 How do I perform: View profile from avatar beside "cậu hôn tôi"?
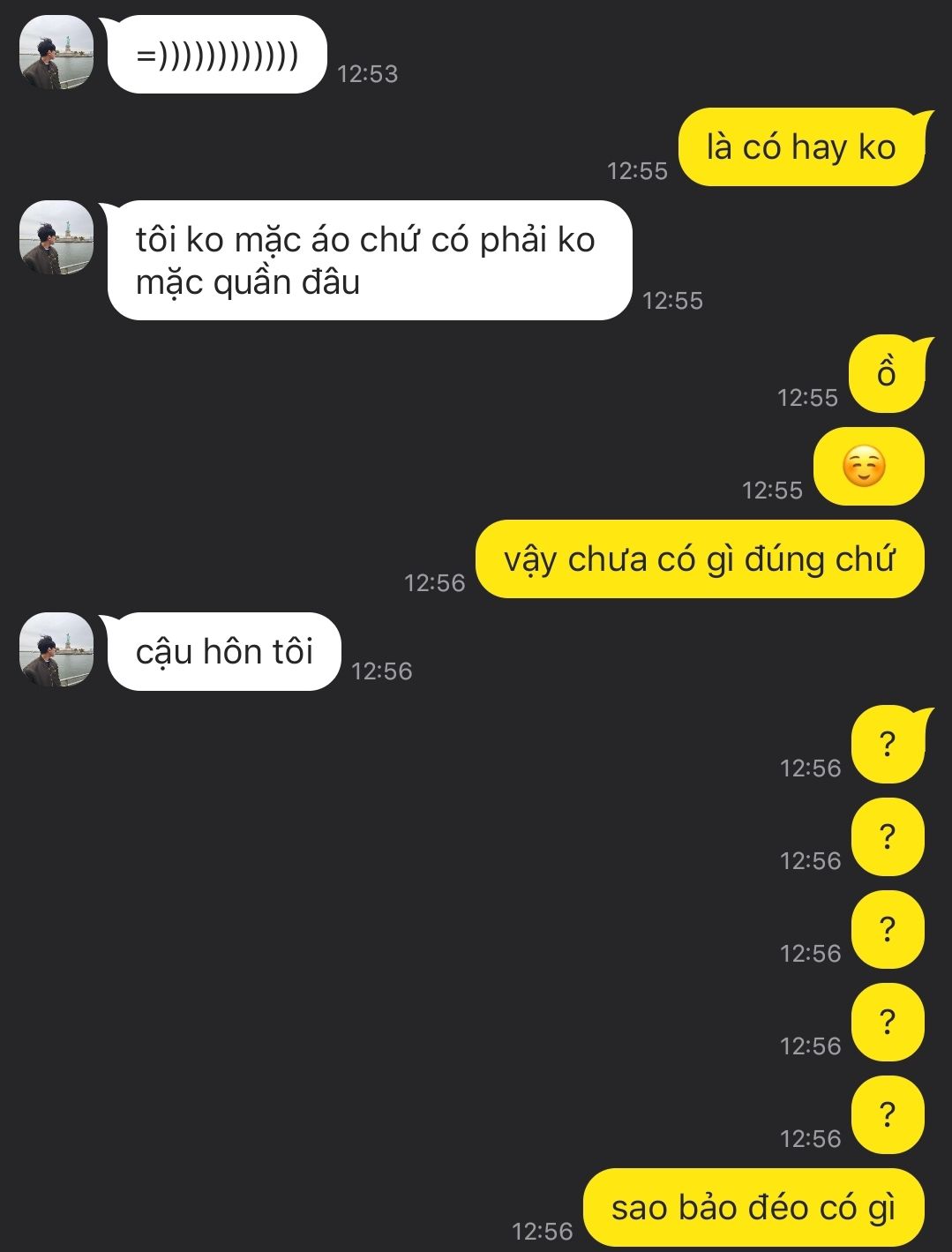[56, 649]
